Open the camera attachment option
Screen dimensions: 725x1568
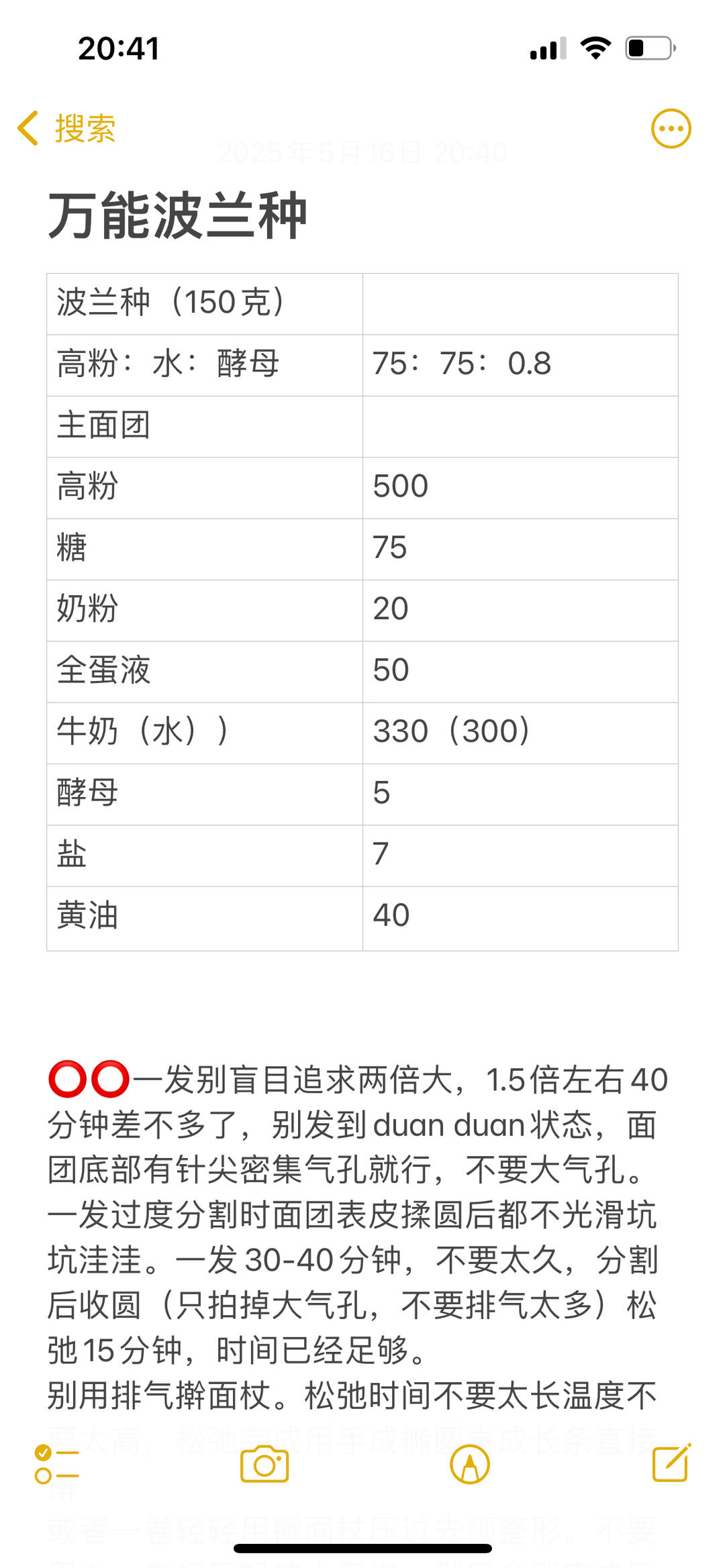pyautogui.click(x=264, y=1464)
